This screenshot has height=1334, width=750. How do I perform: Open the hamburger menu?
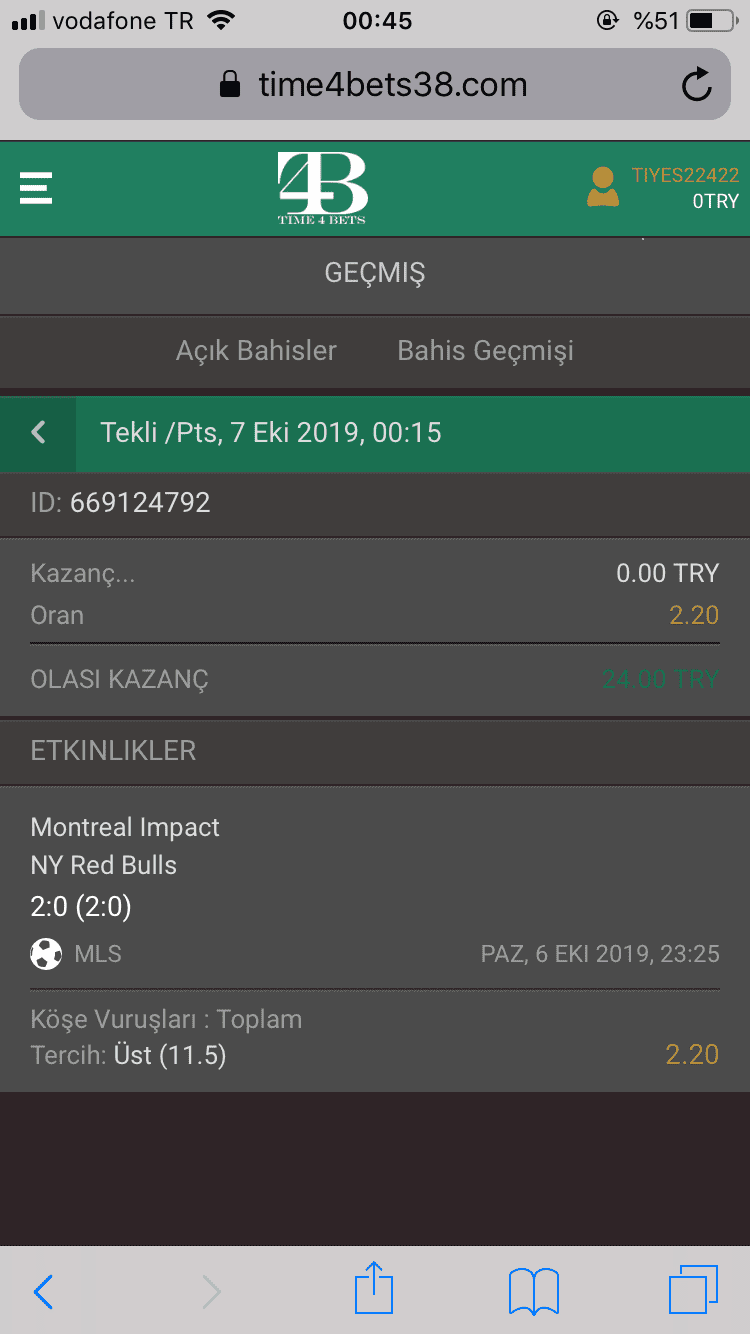click(35, 187)
